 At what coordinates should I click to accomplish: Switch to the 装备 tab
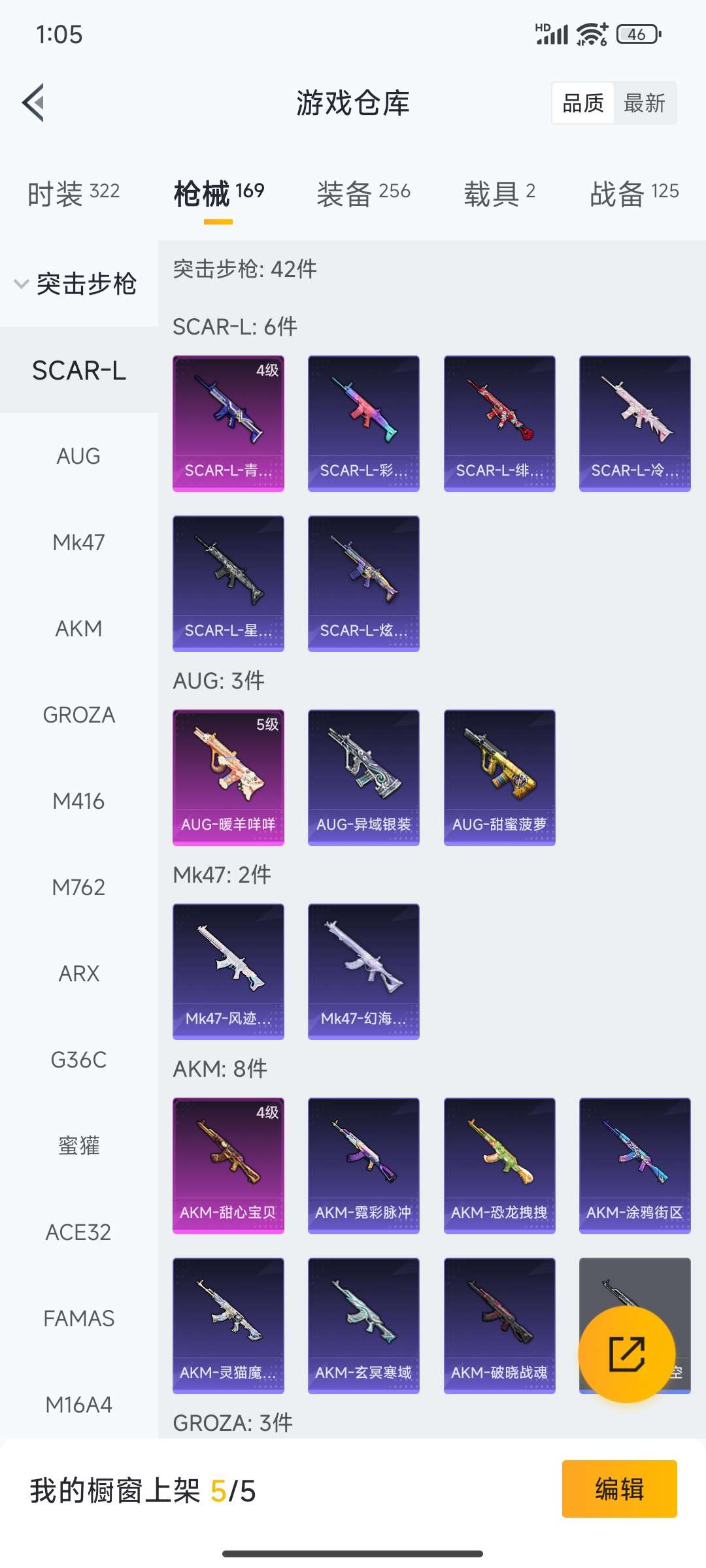[x=363, y=193]
